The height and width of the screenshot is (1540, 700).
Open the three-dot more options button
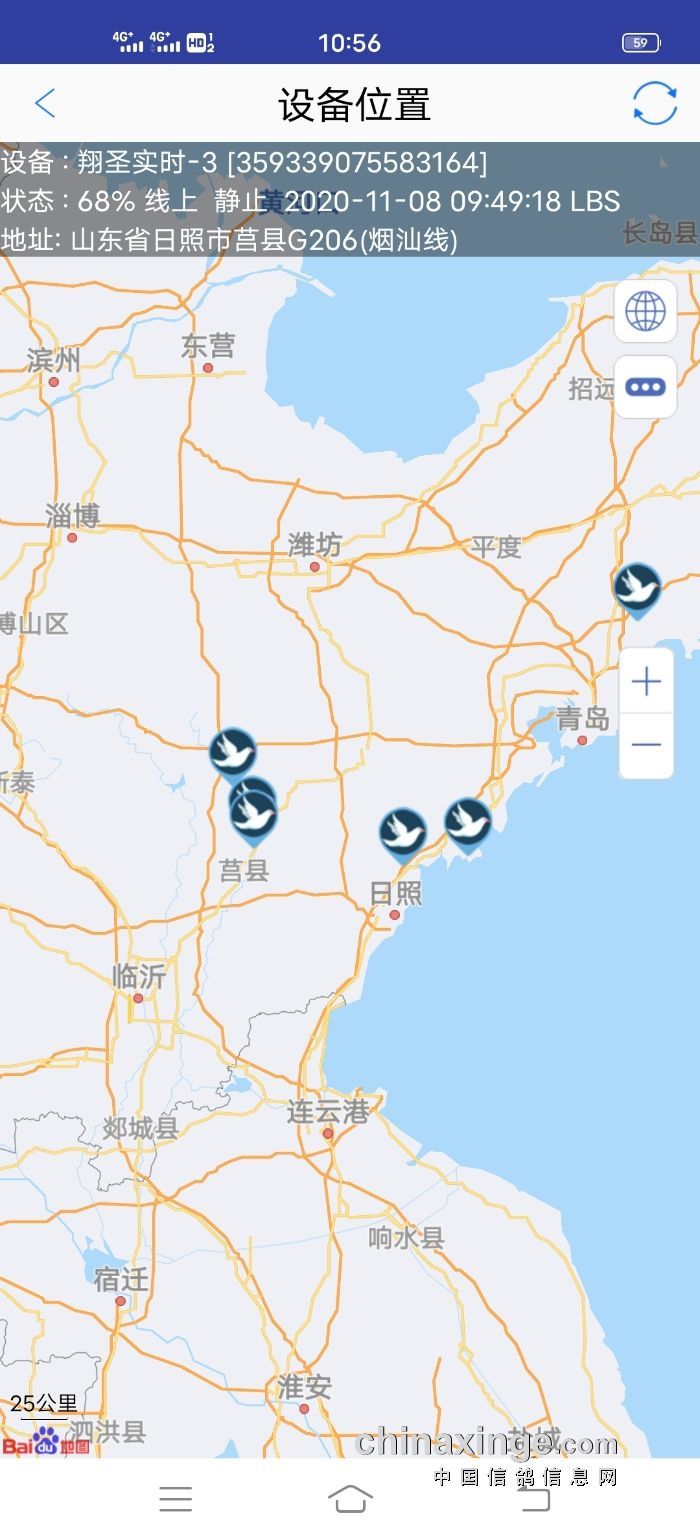click(x=645, y=387)
